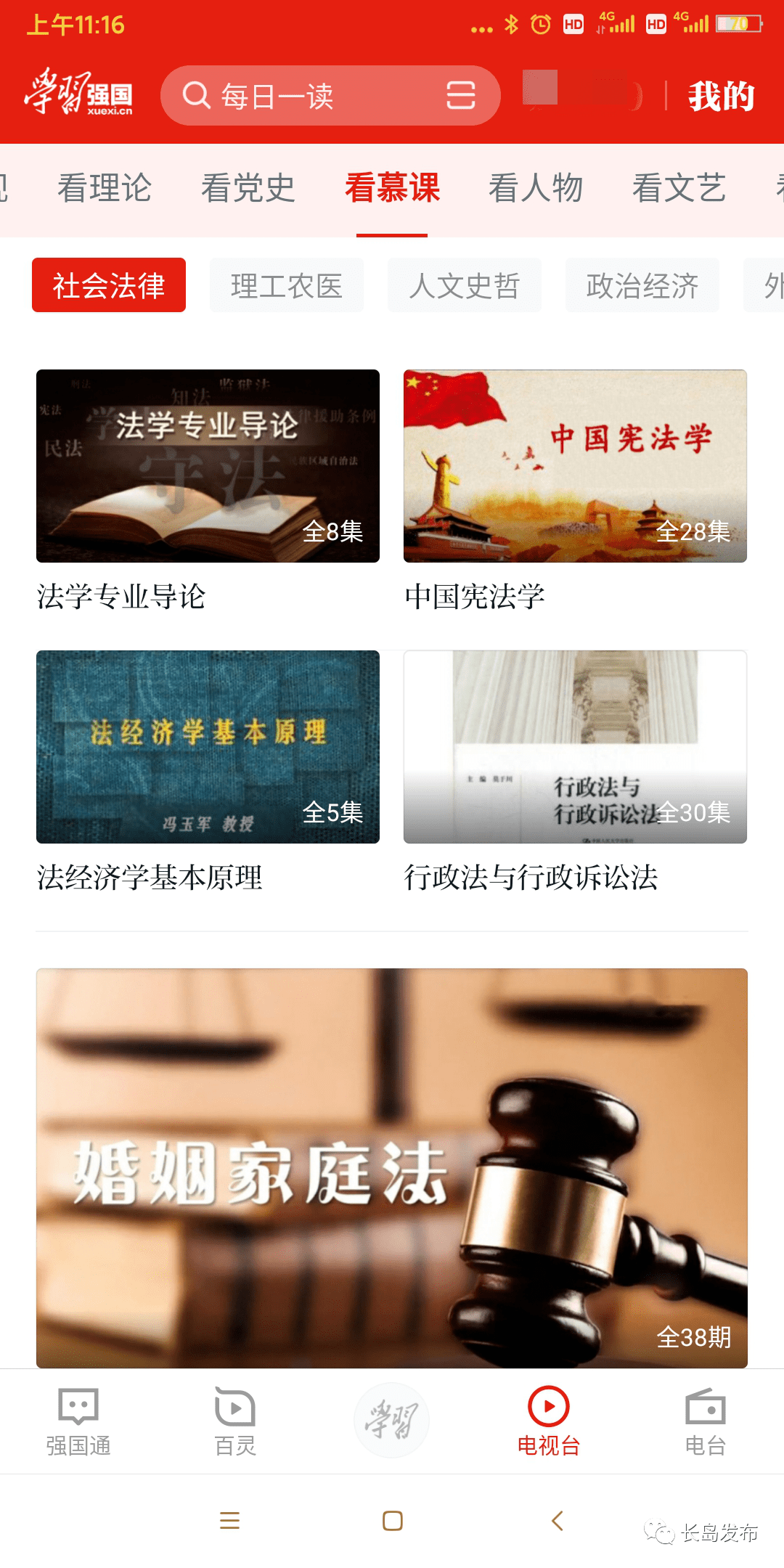
Task: Switch to the 看党史 tab
Action: (248, 189)
